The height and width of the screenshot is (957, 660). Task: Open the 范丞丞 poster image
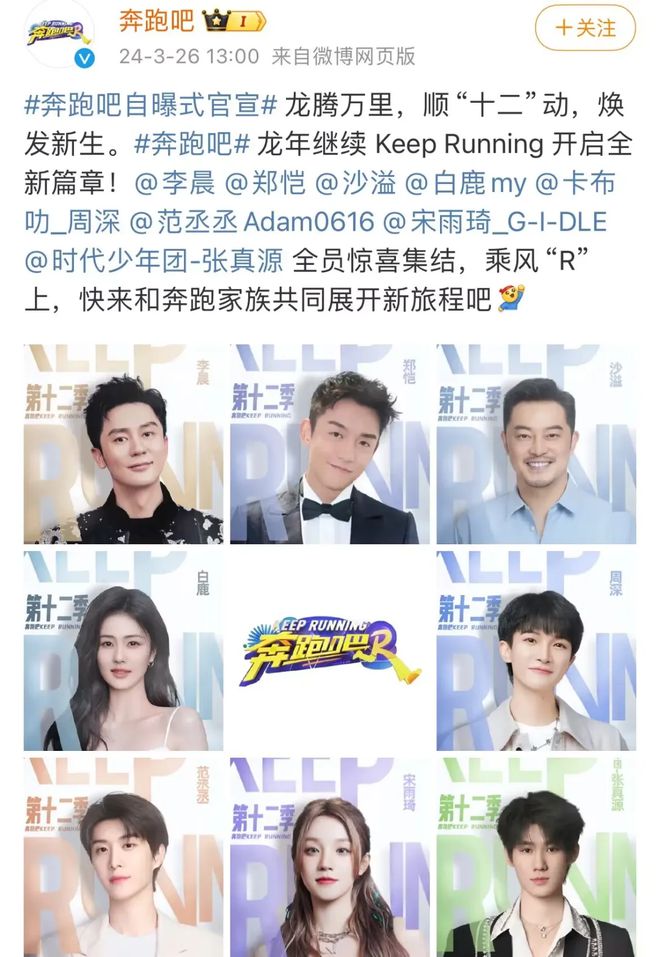[x=123, y=857]
